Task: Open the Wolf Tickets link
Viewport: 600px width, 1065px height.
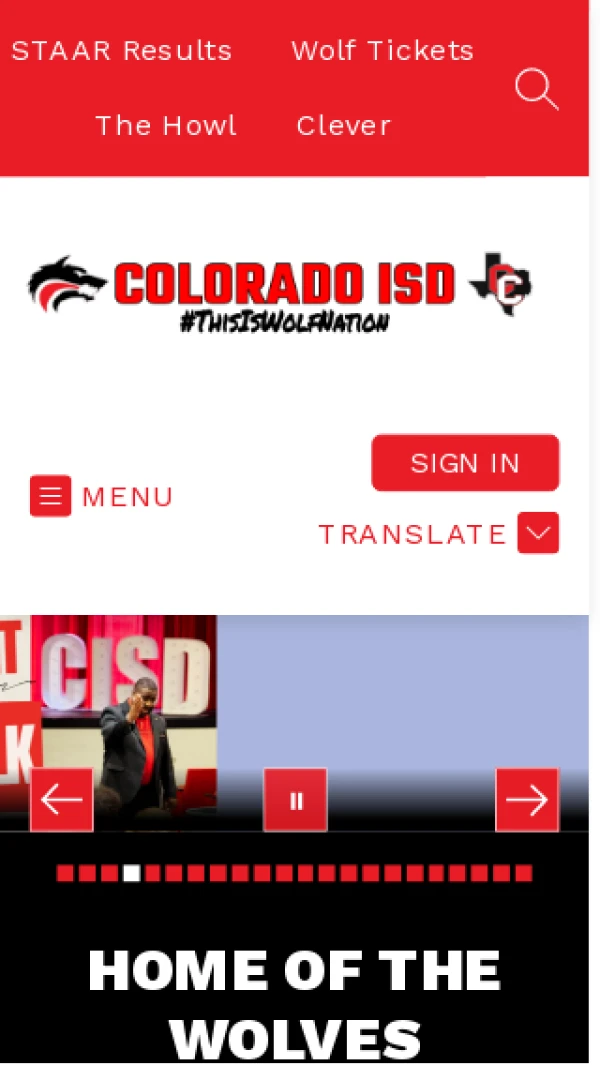Action: [x=382, y=51]
